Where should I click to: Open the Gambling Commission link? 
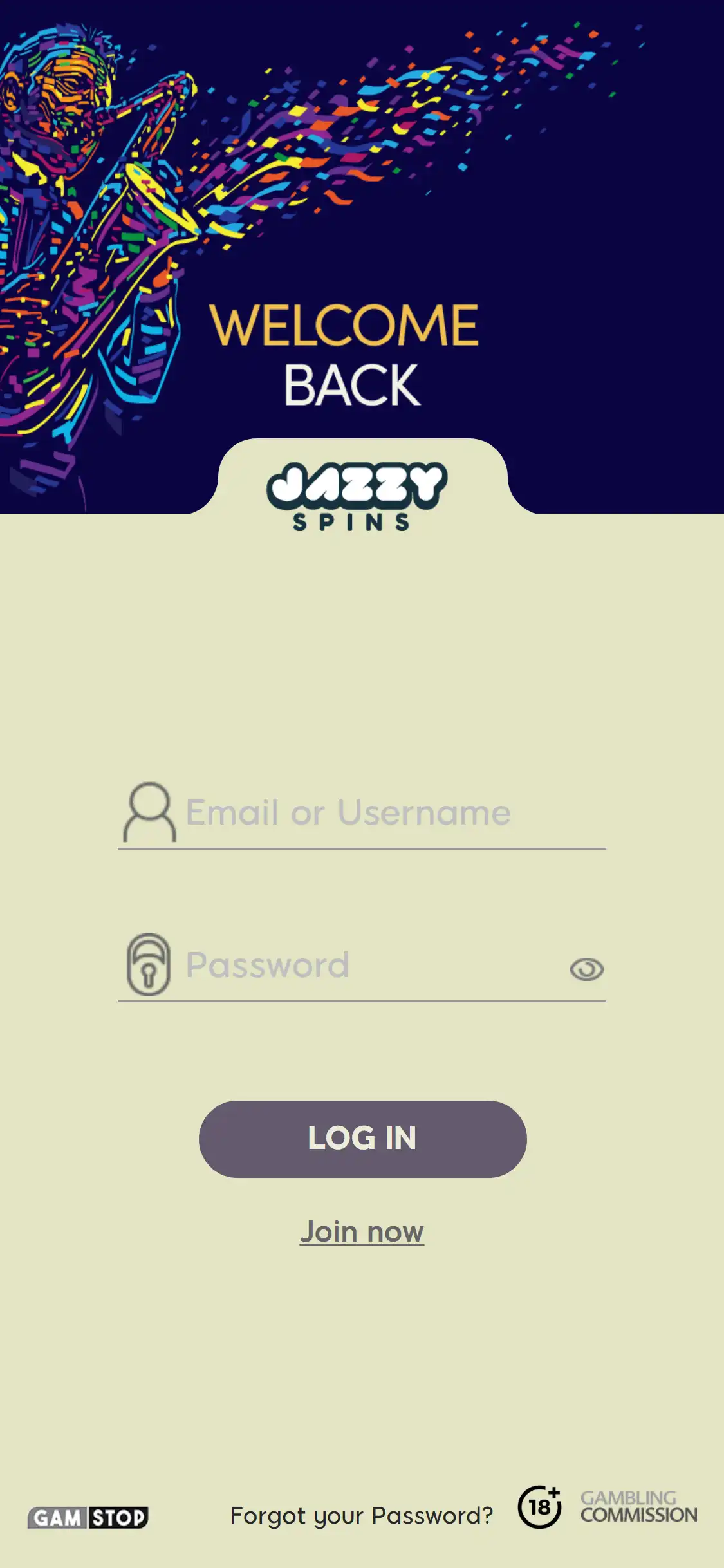point(638,1507)
